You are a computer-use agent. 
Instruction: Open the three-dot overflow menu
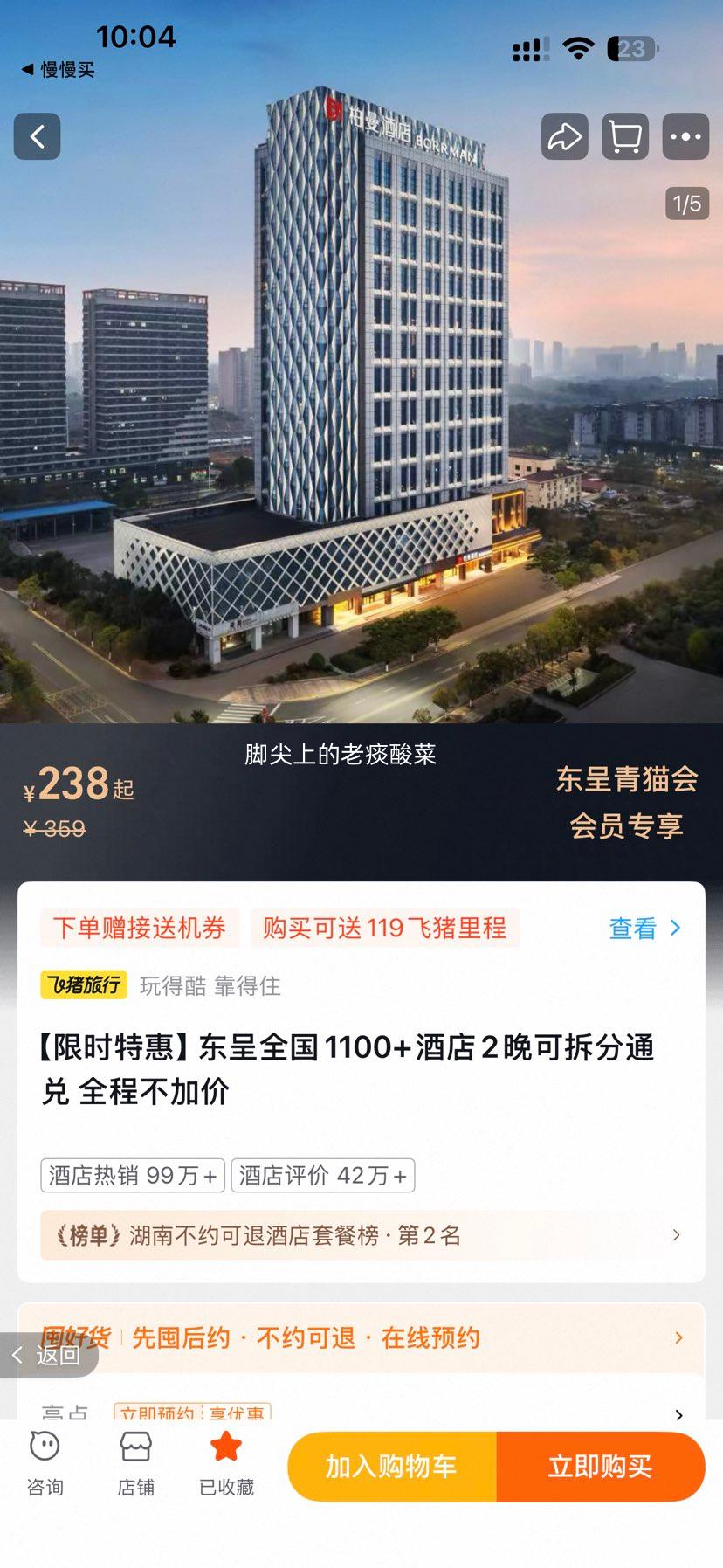685,136
